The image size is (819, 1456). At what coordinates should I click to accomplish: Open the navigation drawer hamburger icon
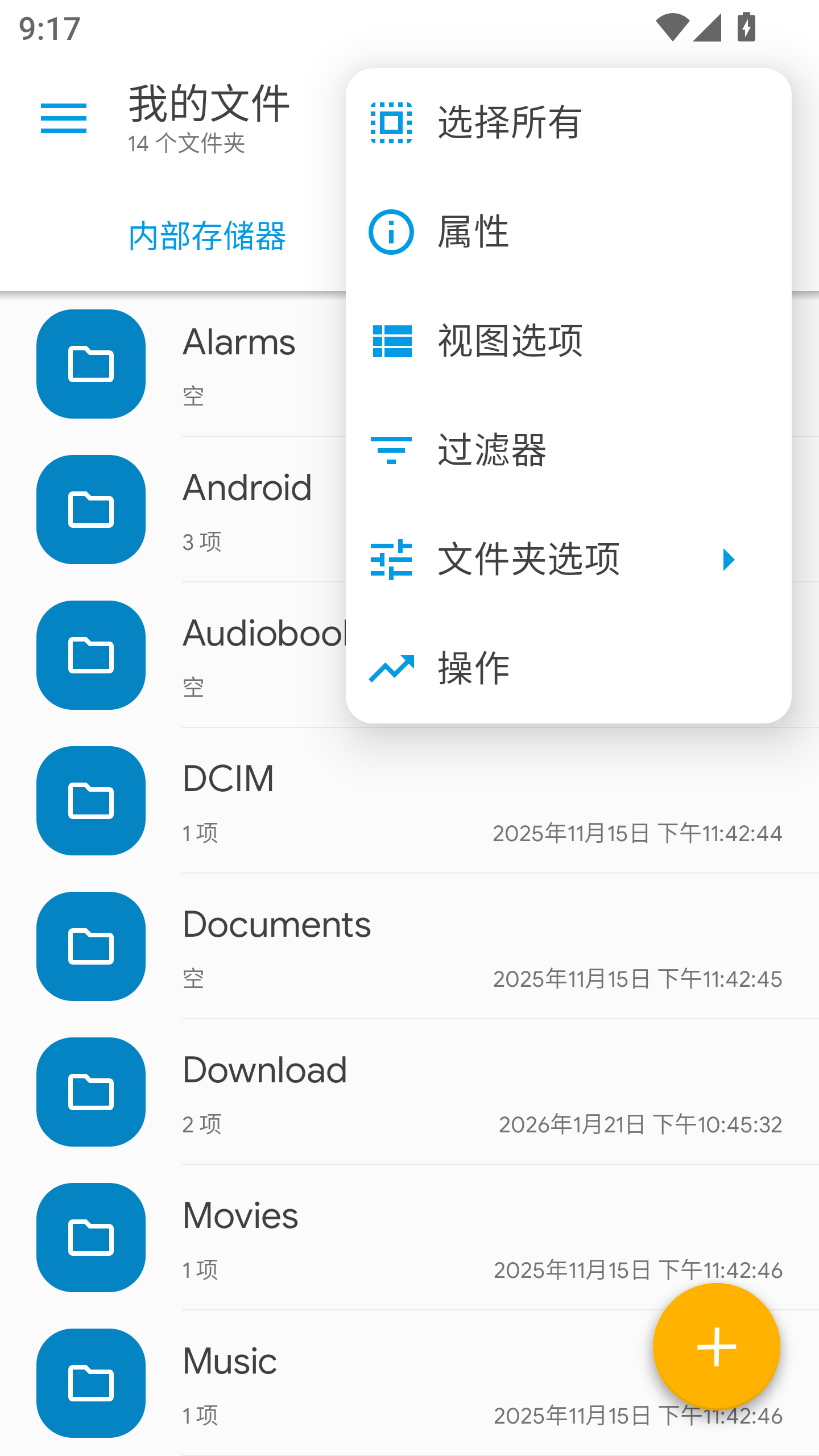point(63,118)
